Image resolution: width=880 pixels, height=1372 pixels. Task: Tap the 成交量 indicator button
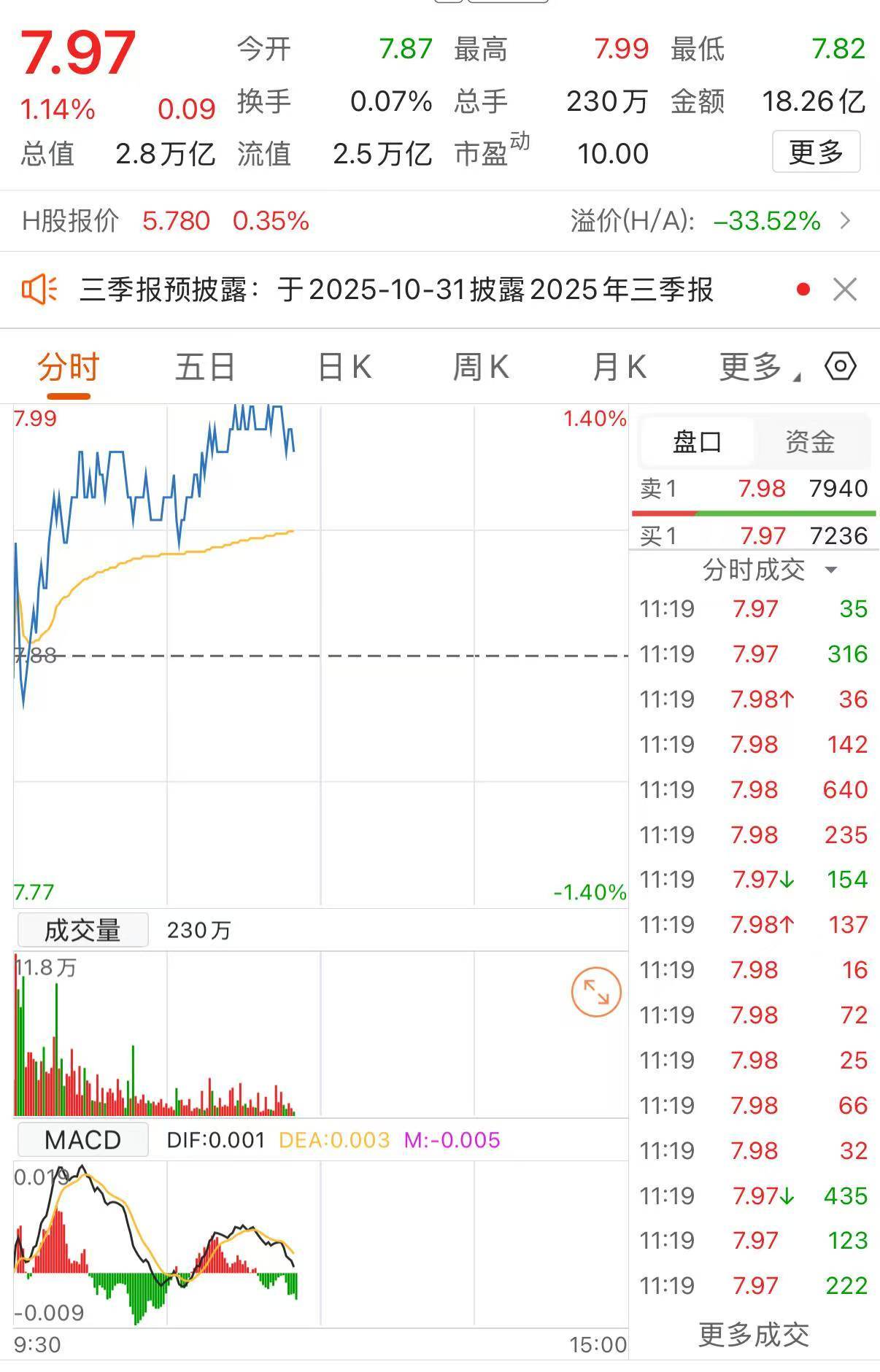[x=82, y=930]
